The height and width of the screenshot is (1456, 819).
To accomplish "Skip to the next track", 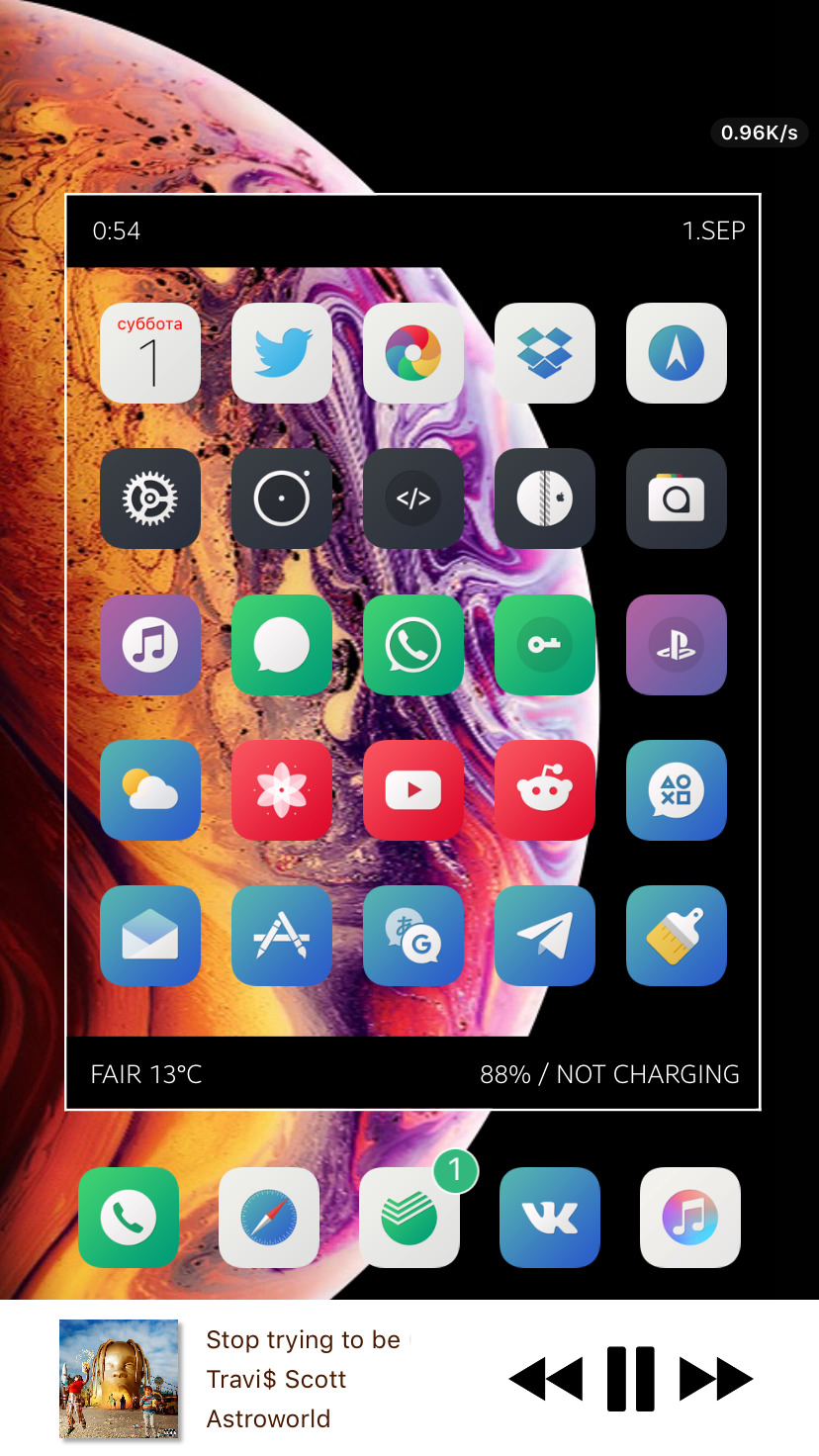I will pyautogui.click(x=716, y=1378).
